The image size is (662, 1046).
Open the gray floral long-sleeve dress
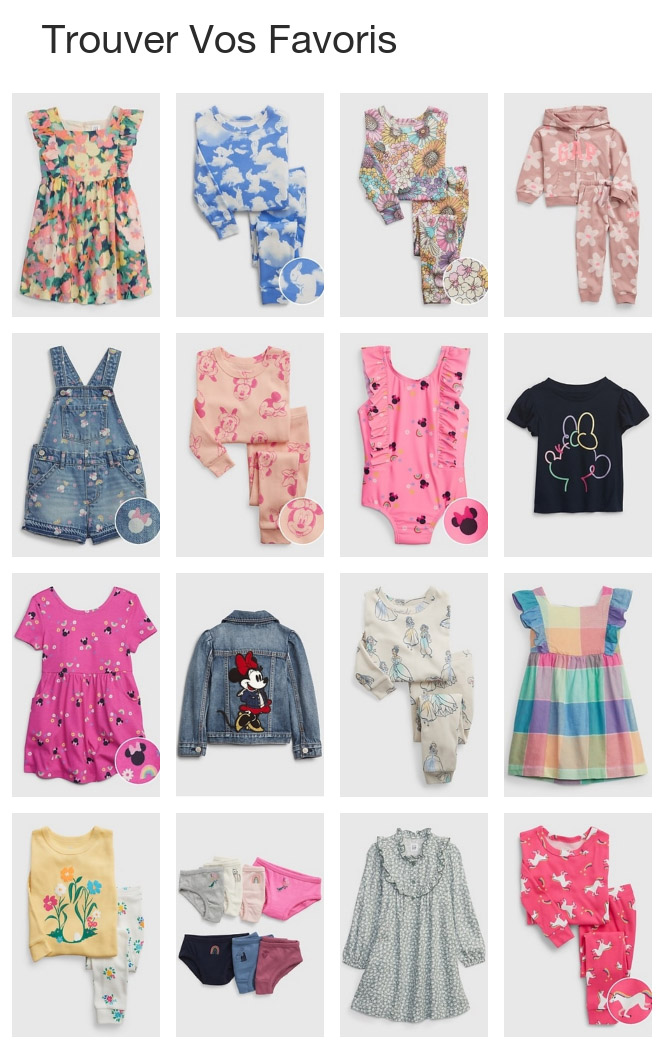[x=414, y=925]
